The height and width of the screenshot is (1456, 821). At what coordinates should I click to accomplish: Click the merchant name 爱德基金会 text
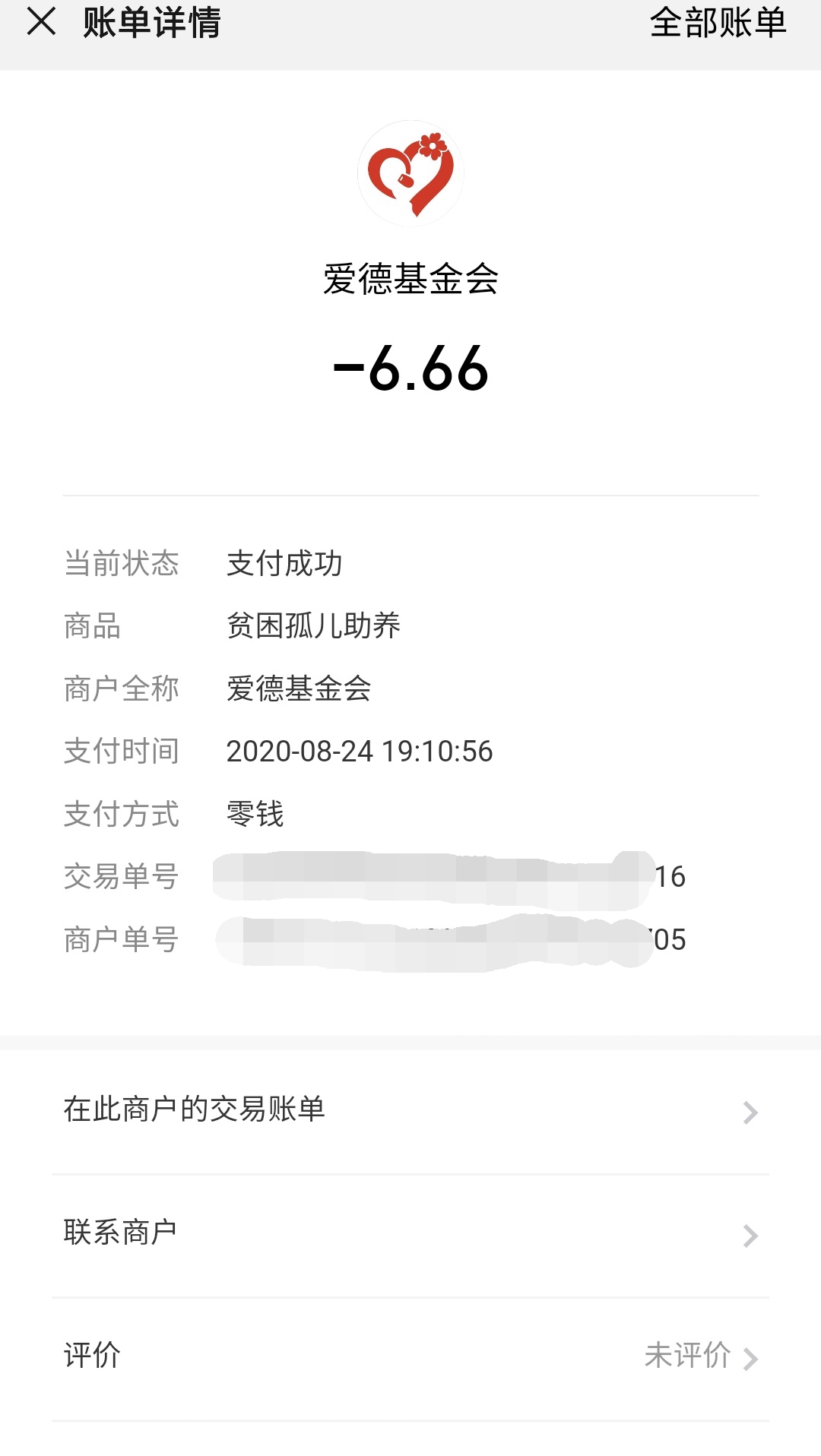[x=410, y=280]
